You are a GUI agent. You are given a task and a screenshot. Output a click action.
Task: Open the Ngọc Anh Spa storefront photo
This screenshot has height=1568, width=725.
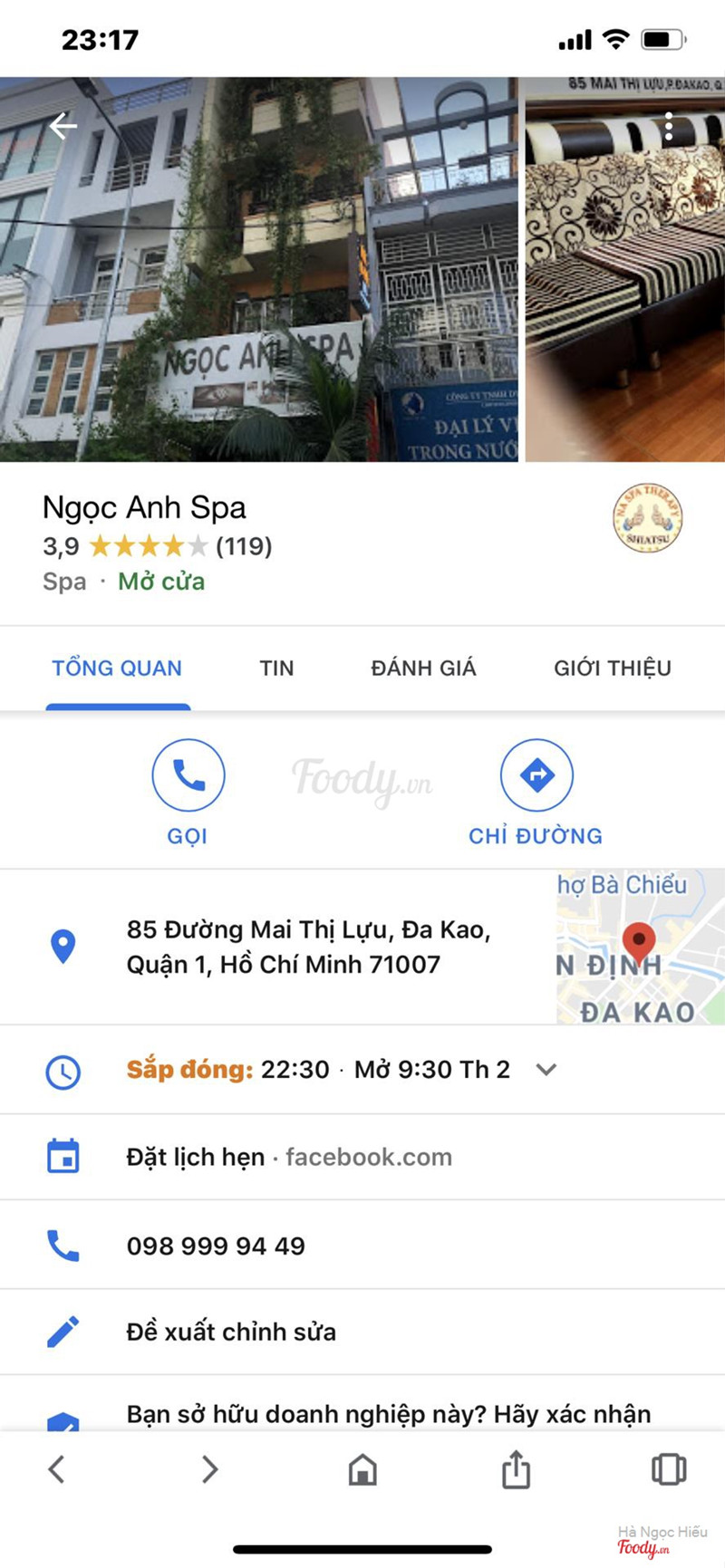pyautogui.click(x=258, y=272)
